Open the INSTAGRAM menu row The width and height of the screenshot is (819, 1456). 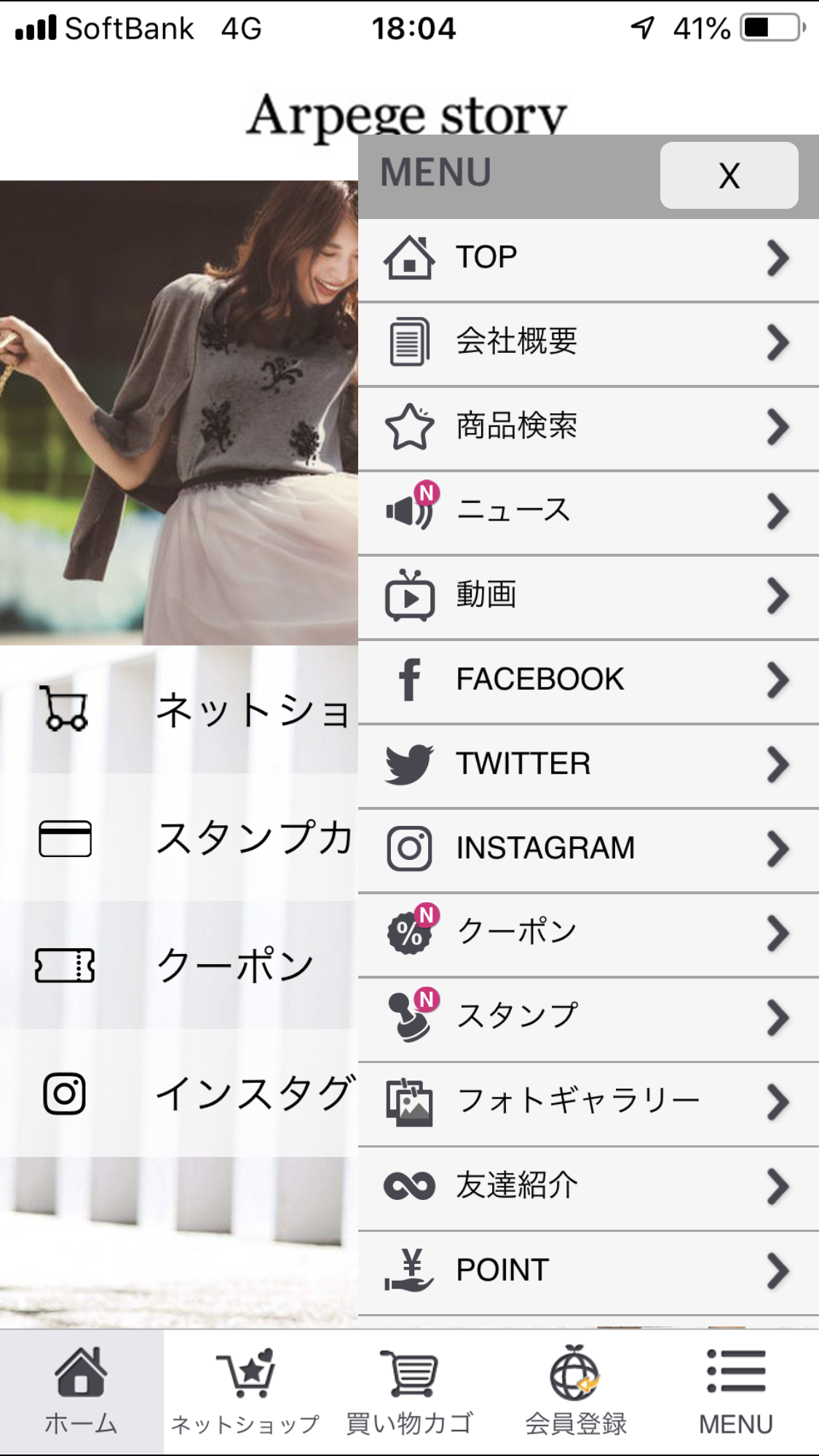pyautogui.click(x=588, y=850)
